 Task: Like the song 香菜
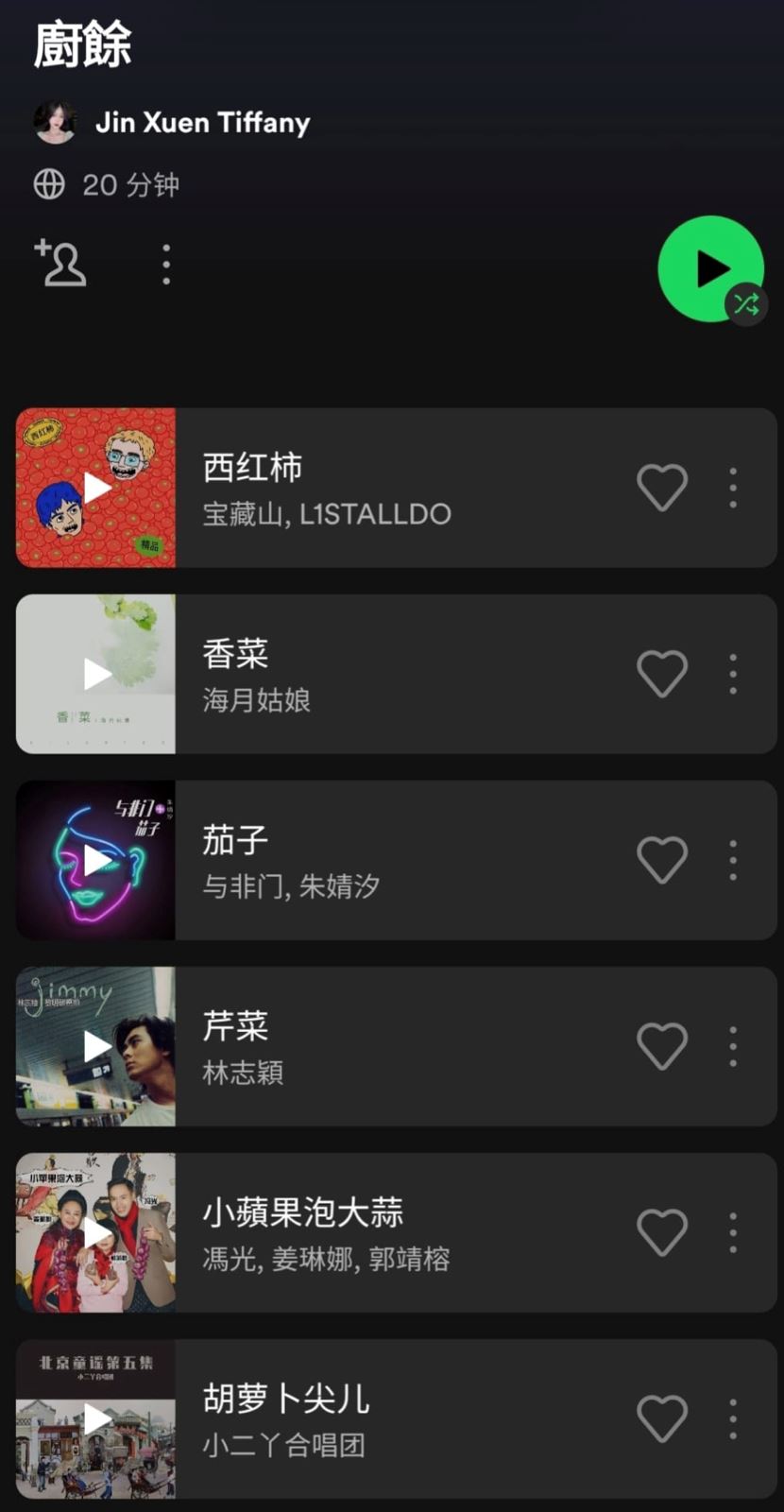pos(662,674)
